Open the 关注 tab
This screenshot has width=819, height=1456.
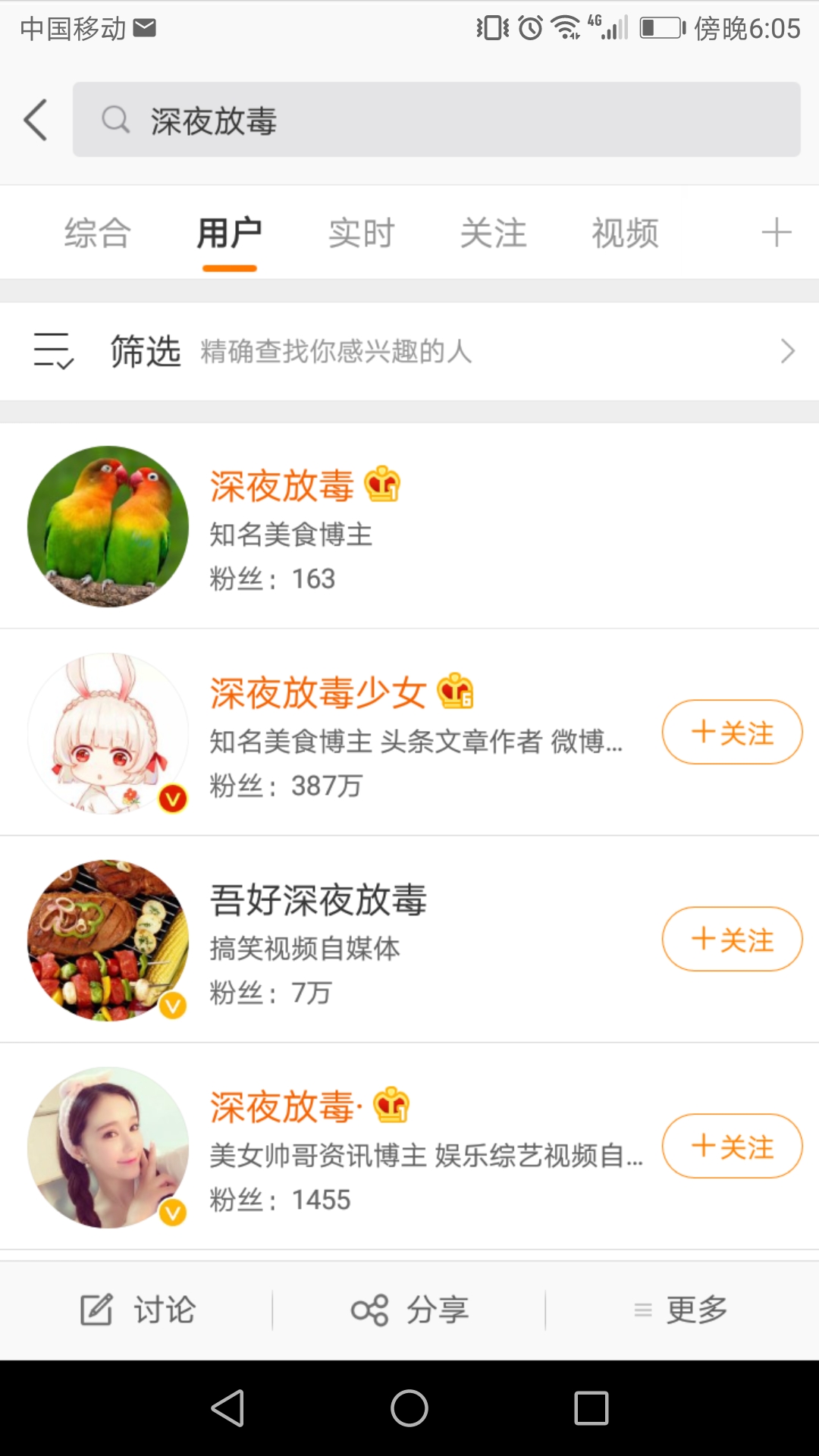point(494,233)
